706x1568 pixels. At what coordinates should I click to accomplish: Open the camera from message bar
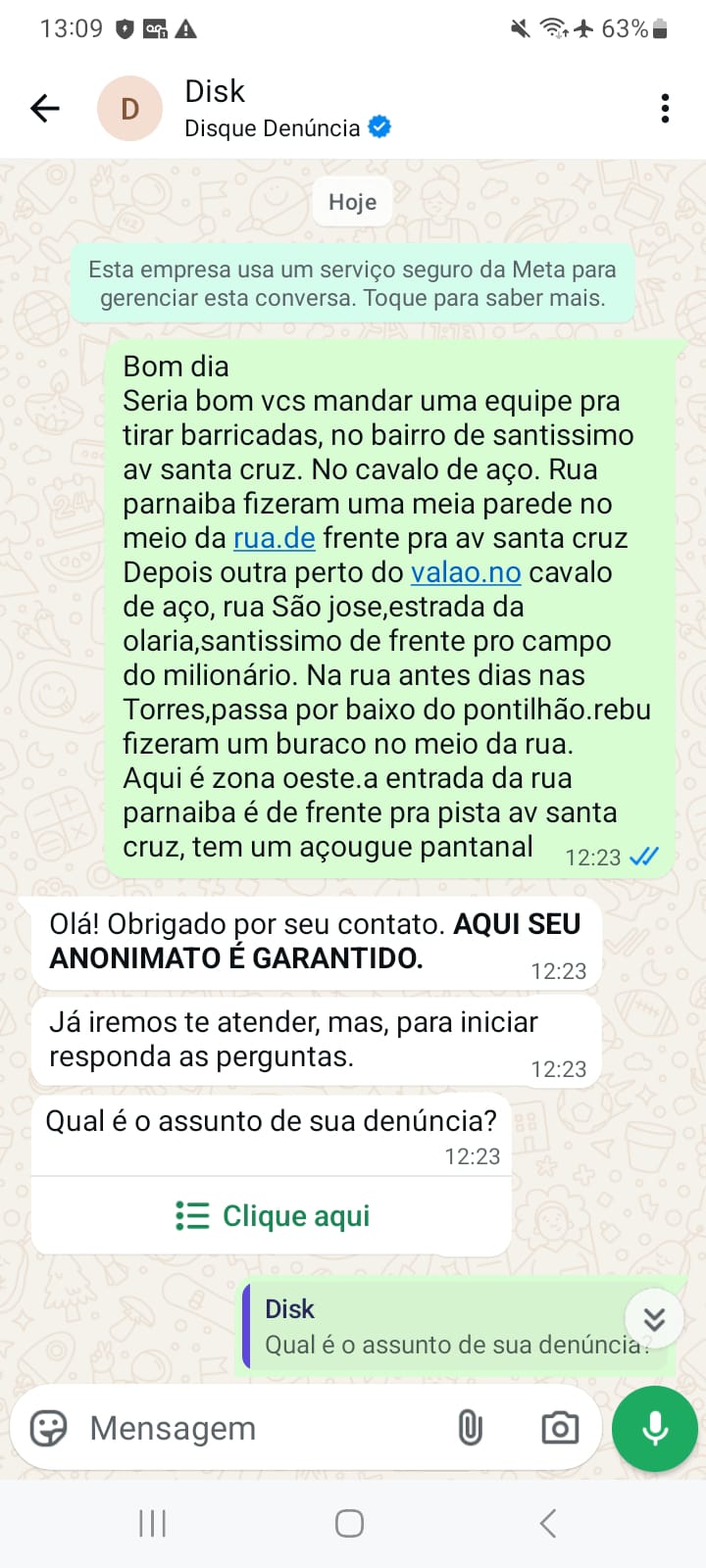tap(560, 1428)
